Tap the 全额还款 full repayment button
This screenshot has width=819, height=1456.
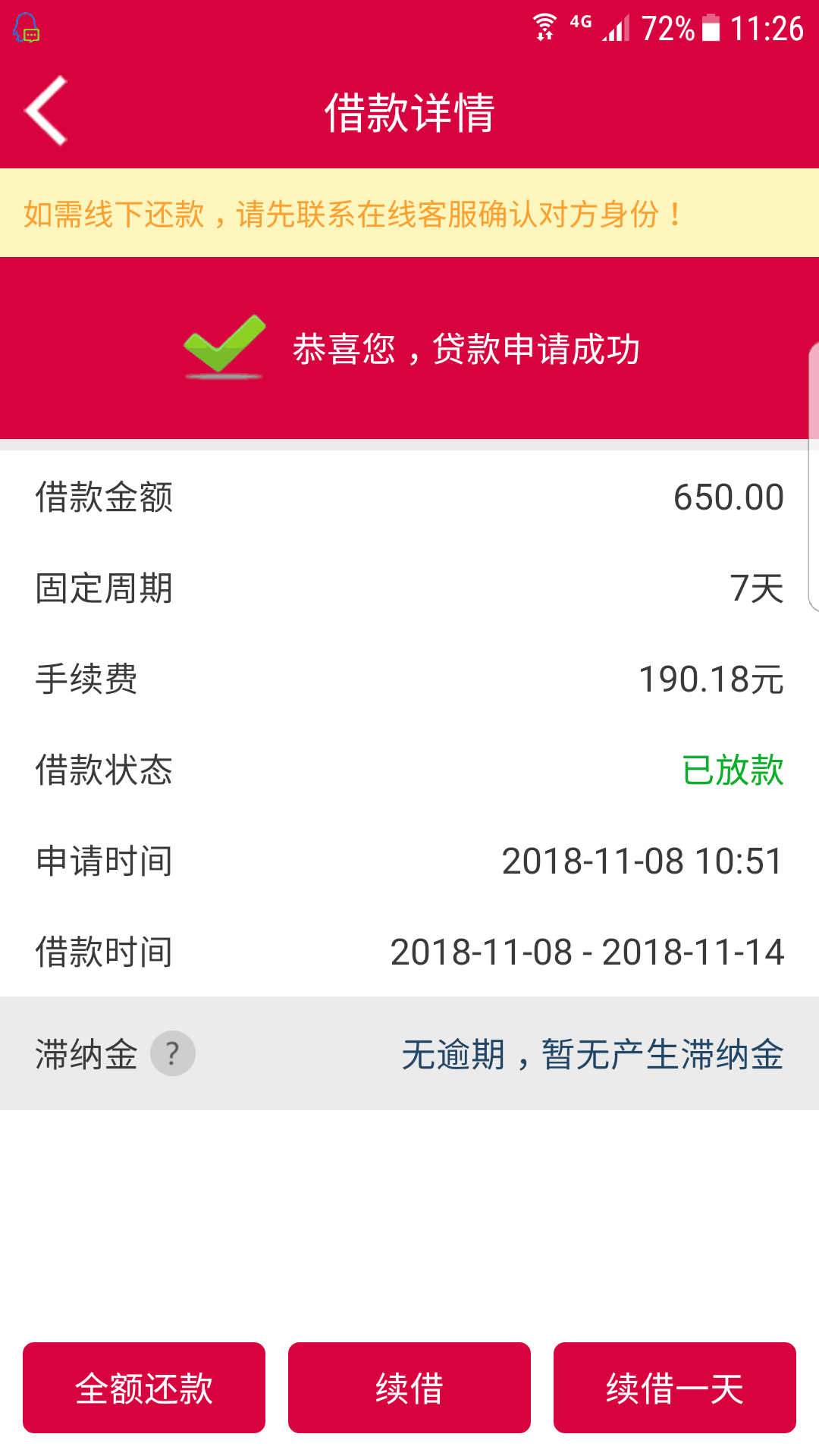click(144, 1388)
